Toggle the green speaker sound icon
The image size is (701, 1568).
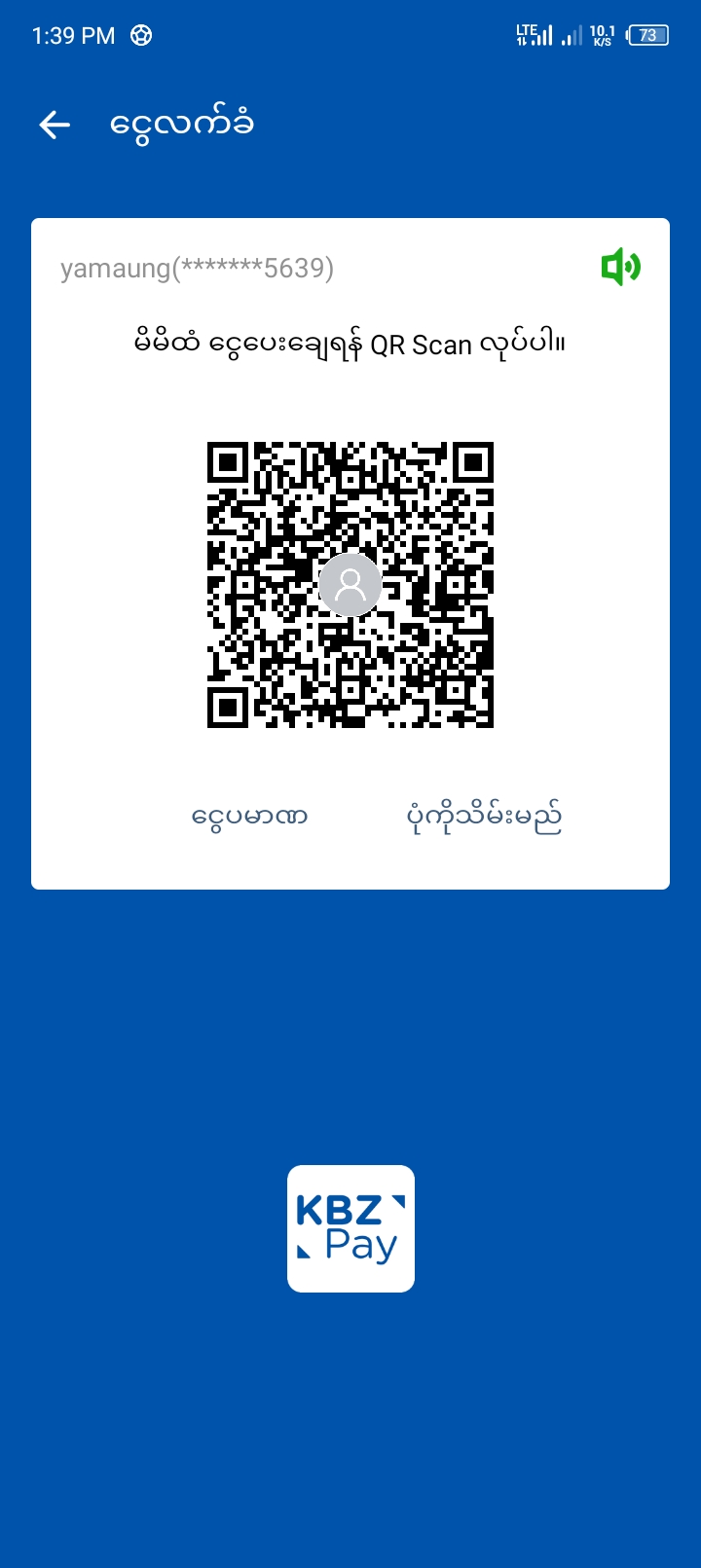pyautogui.click(x=620, y=267)
